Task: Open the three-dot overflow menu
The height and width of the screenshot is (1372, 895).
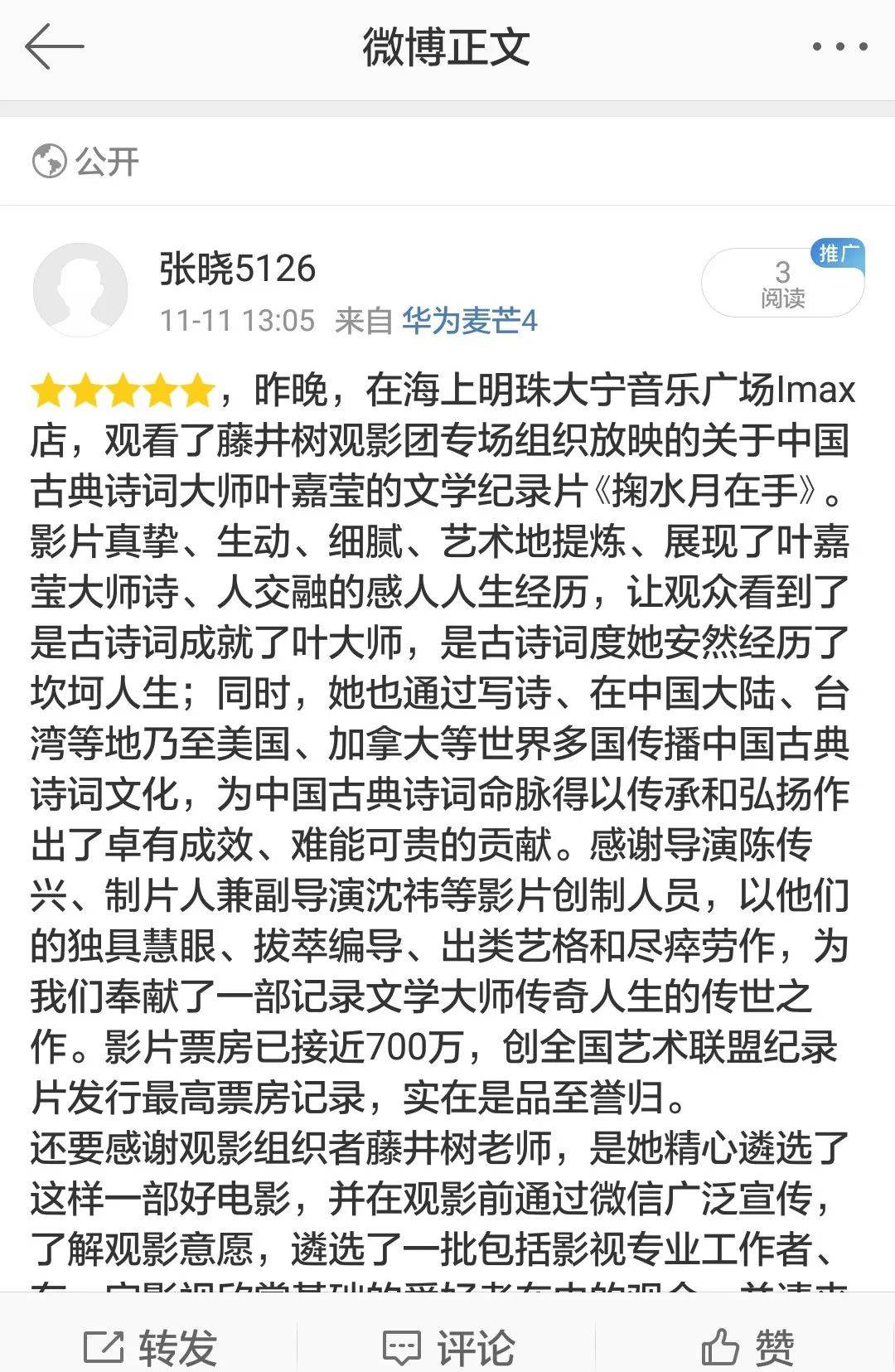Action: pyautogui.click(x=839, y=47)
